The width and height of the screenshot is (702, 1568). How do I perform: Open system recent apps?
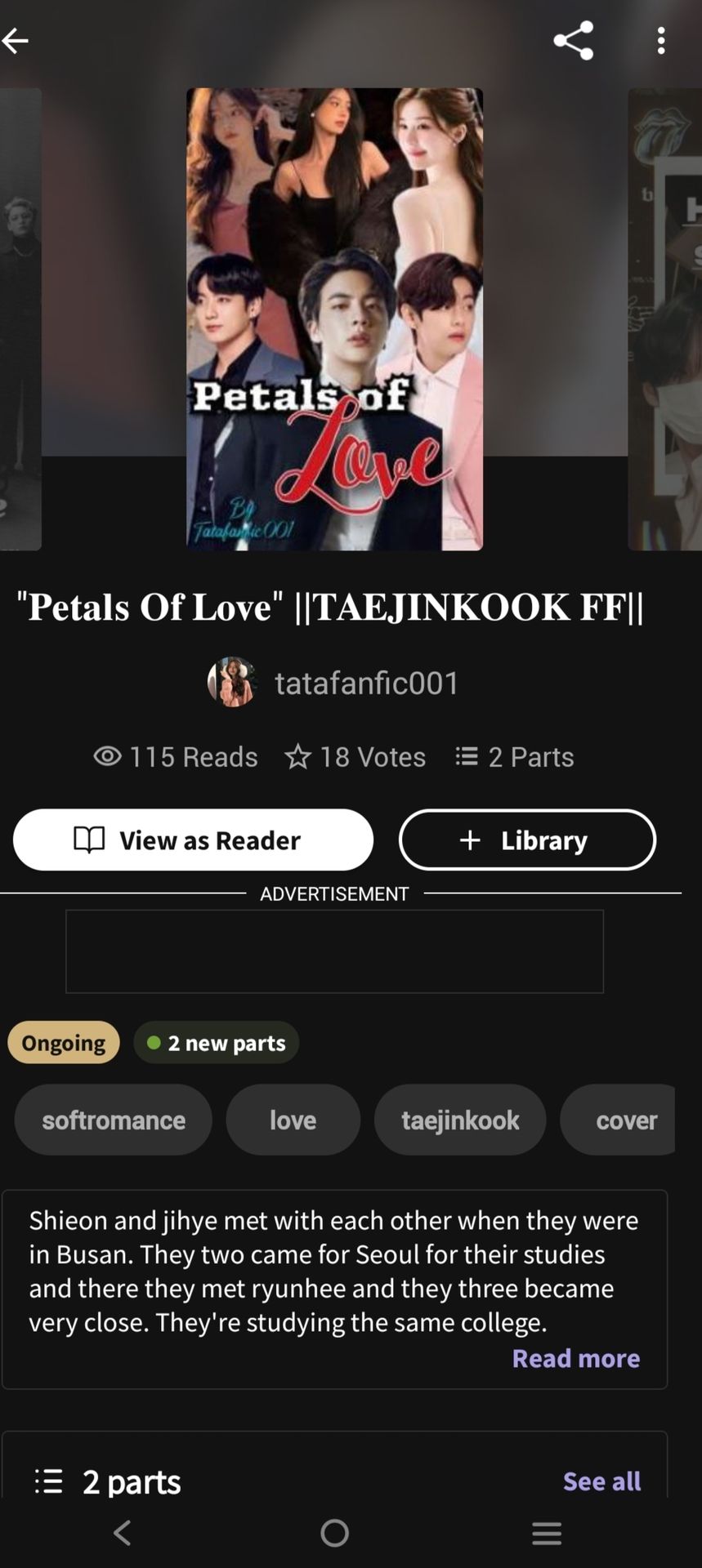coord(546,1533)
